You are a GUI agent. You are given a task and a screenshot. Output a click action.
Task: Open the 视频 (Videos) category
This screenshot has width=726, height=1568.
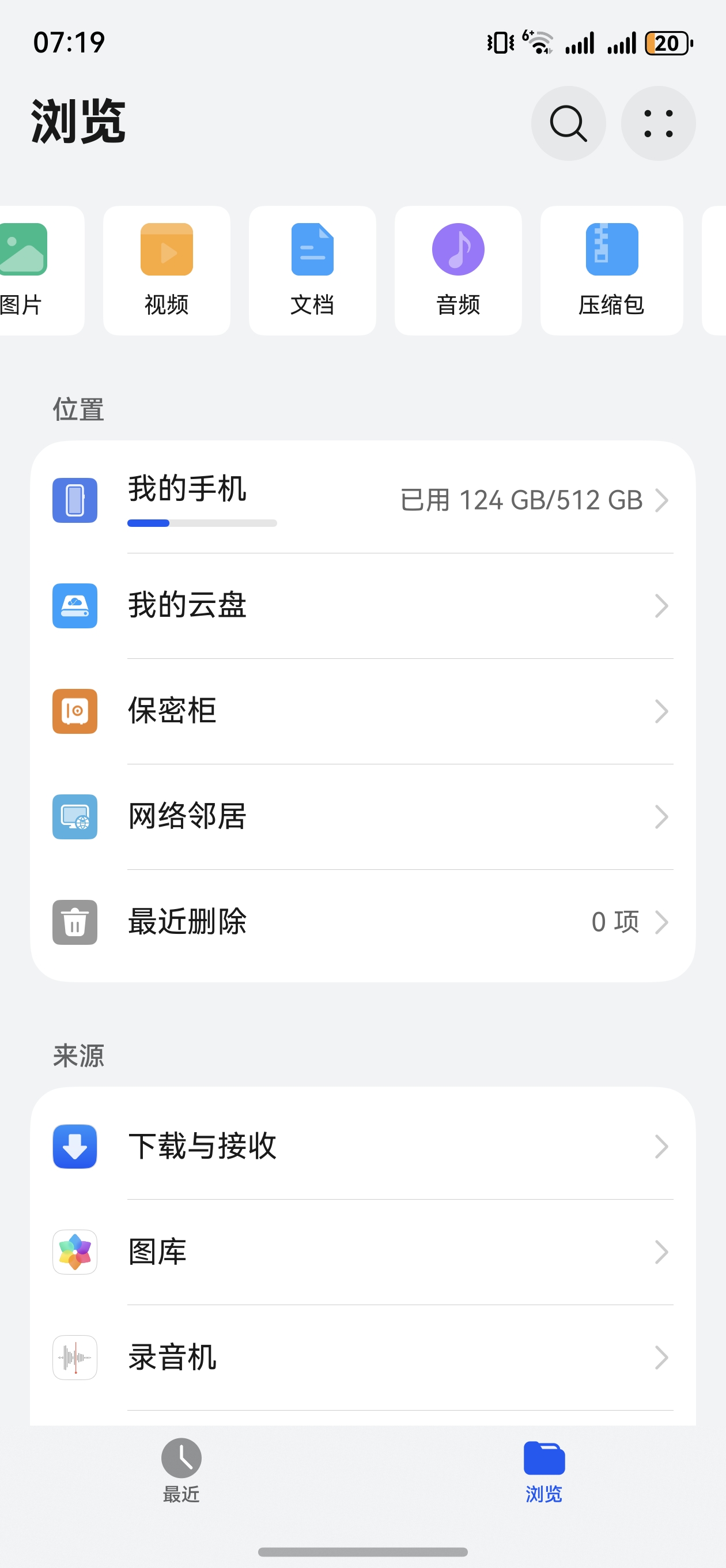pyautogui.click(x=165, y=270)
